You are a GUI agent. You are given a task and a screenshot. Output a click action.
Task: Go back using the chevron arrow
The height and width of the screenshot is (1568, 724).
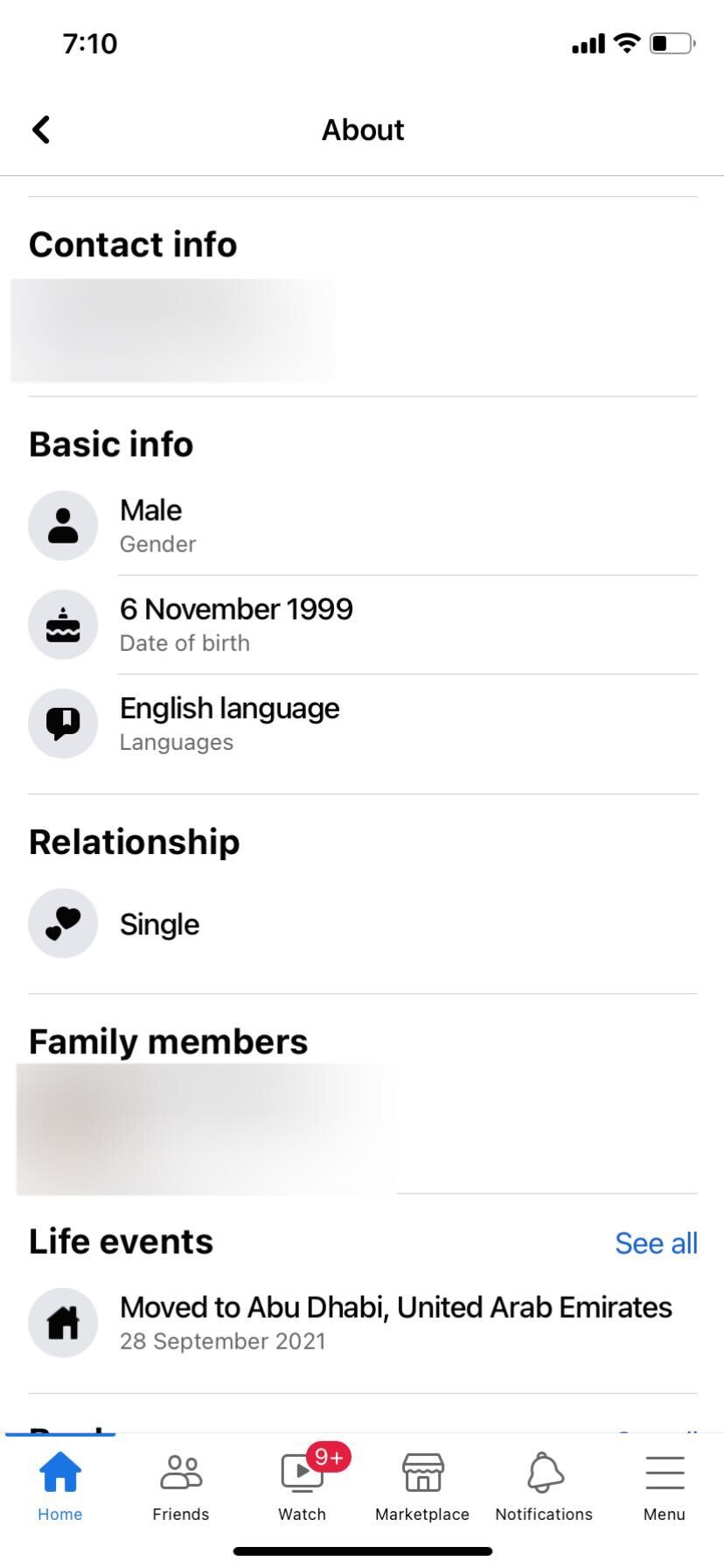point(40,129)
